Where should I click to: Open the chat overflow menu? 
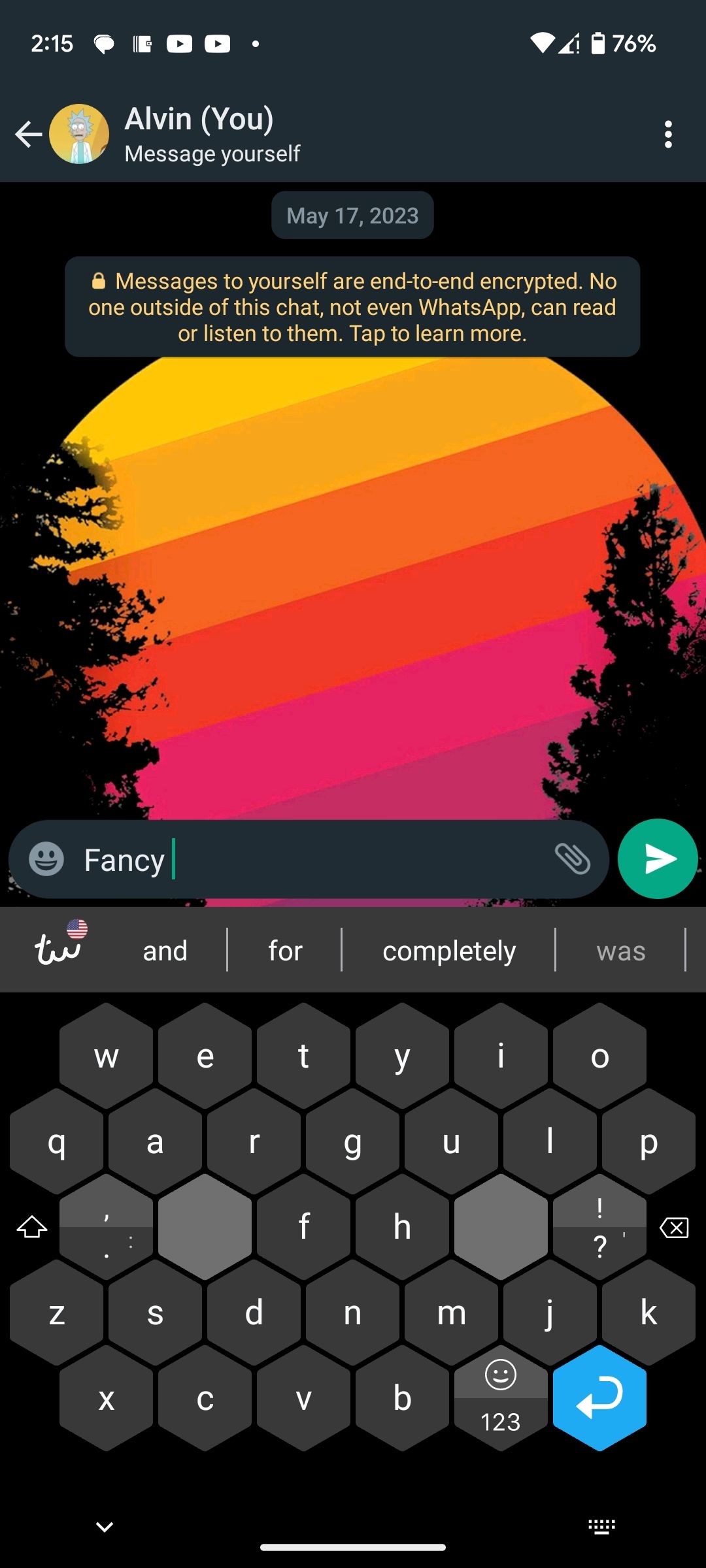tap(667, 135)
